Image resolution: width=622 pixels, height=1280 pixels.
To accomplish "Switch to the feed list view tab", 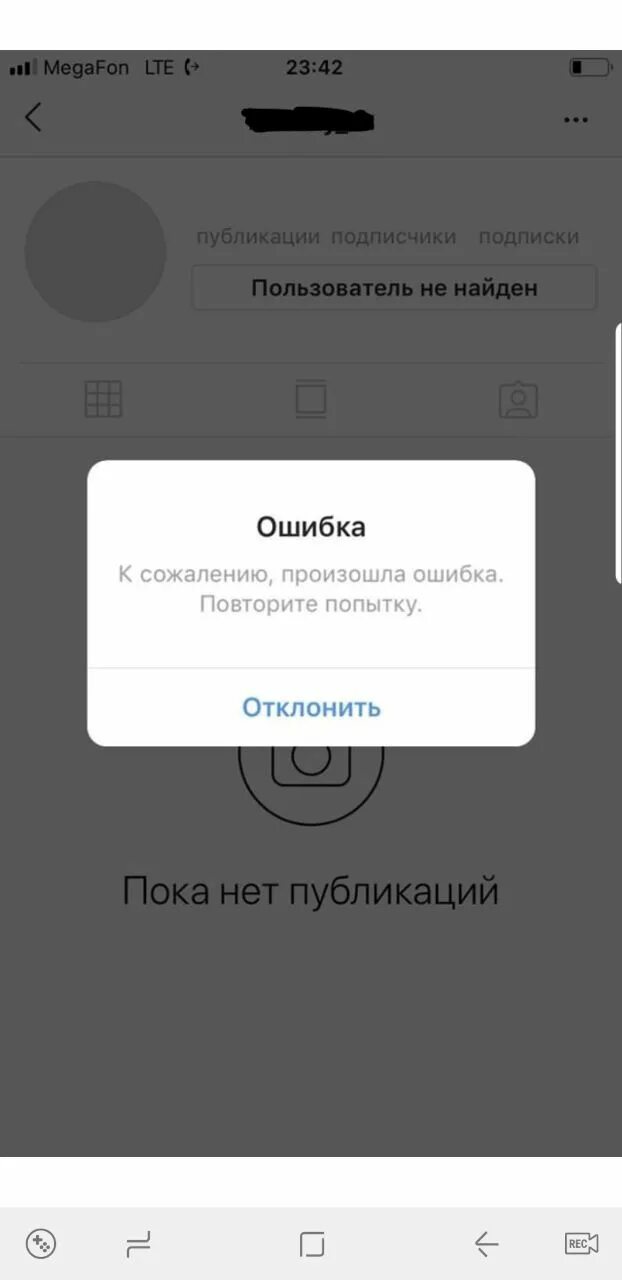I will tap(311, 399).
